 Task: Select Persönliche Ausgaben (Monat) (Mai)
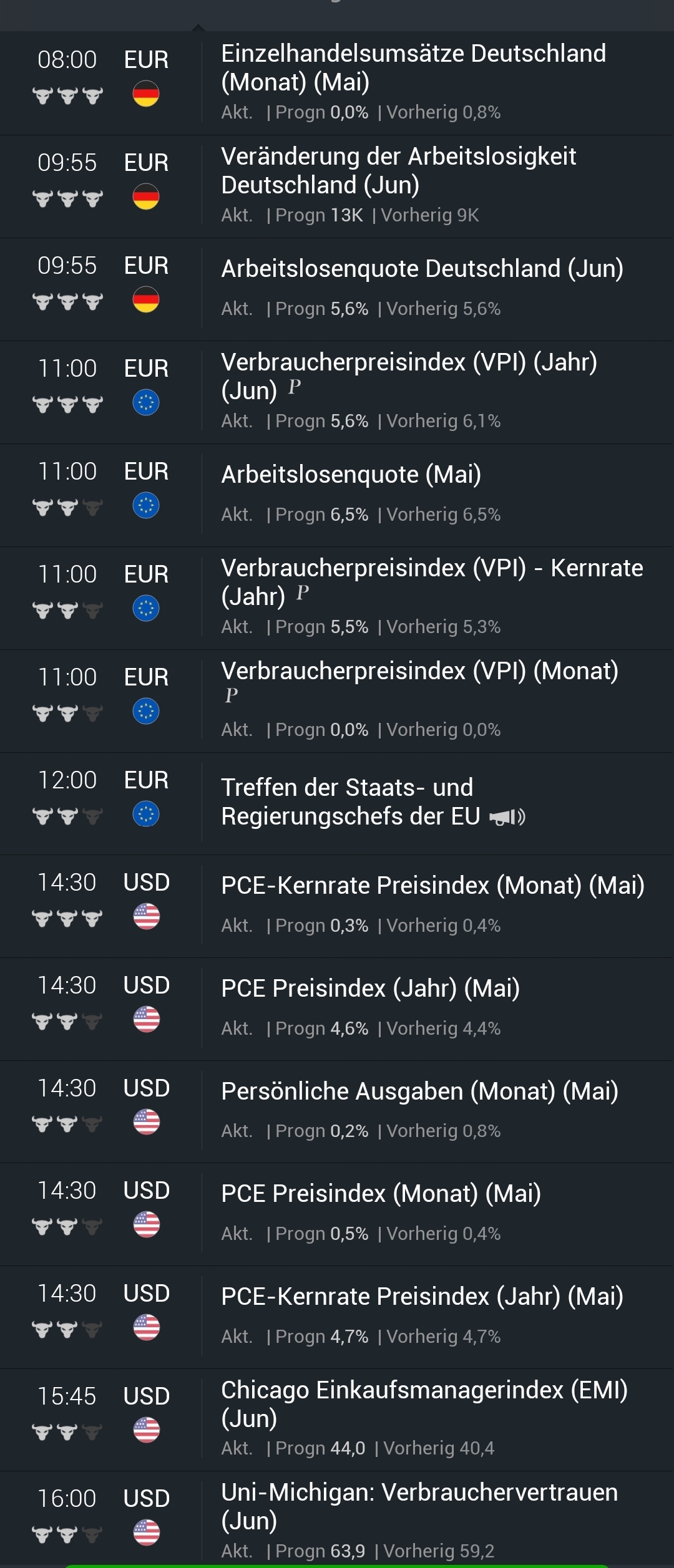pos(419,1091)
